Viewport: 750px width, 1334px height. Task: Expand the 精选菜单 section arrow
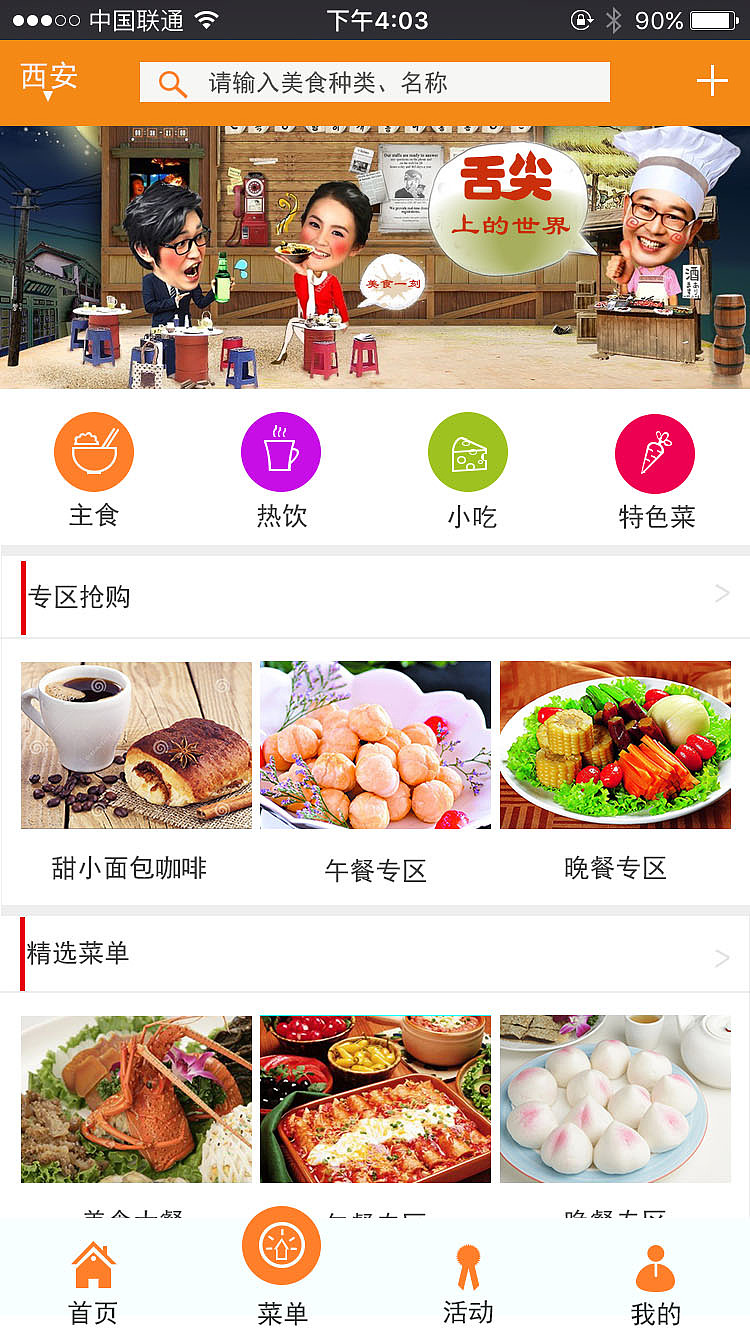[722, 957]
